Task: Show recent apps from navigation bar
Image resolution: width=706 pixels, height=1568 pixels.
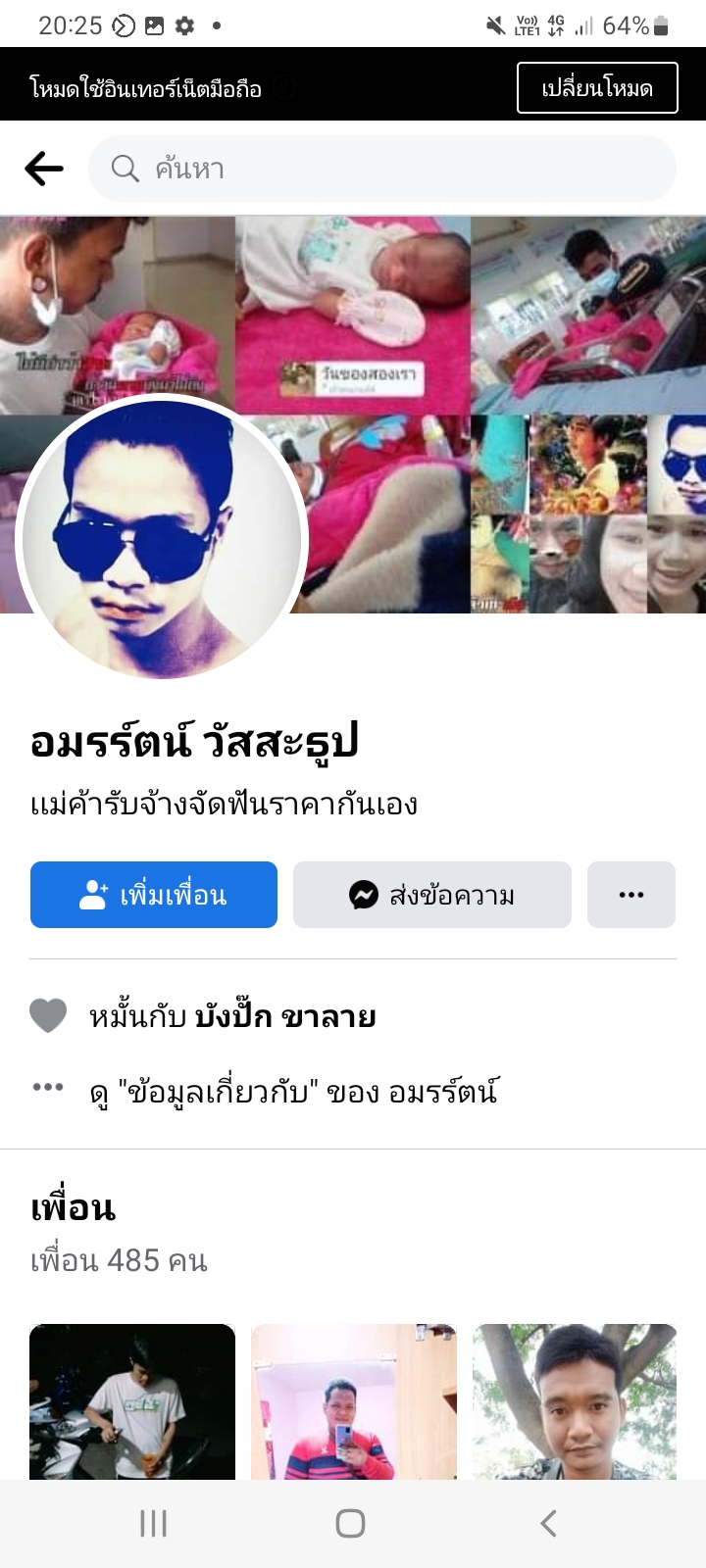Action: point(154,1523)
